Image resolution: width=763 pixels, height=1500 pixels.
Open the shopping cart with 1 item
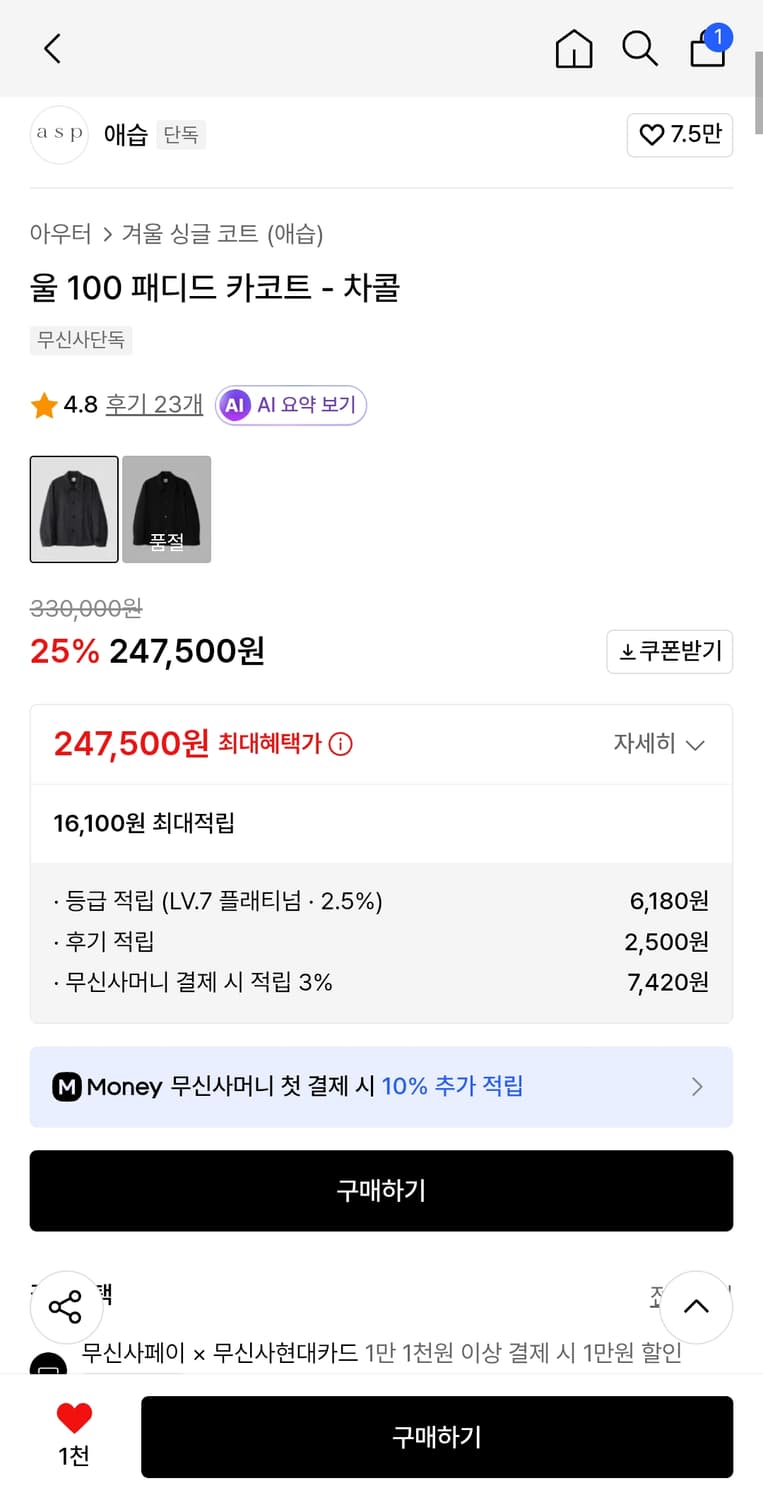[707, 48]
